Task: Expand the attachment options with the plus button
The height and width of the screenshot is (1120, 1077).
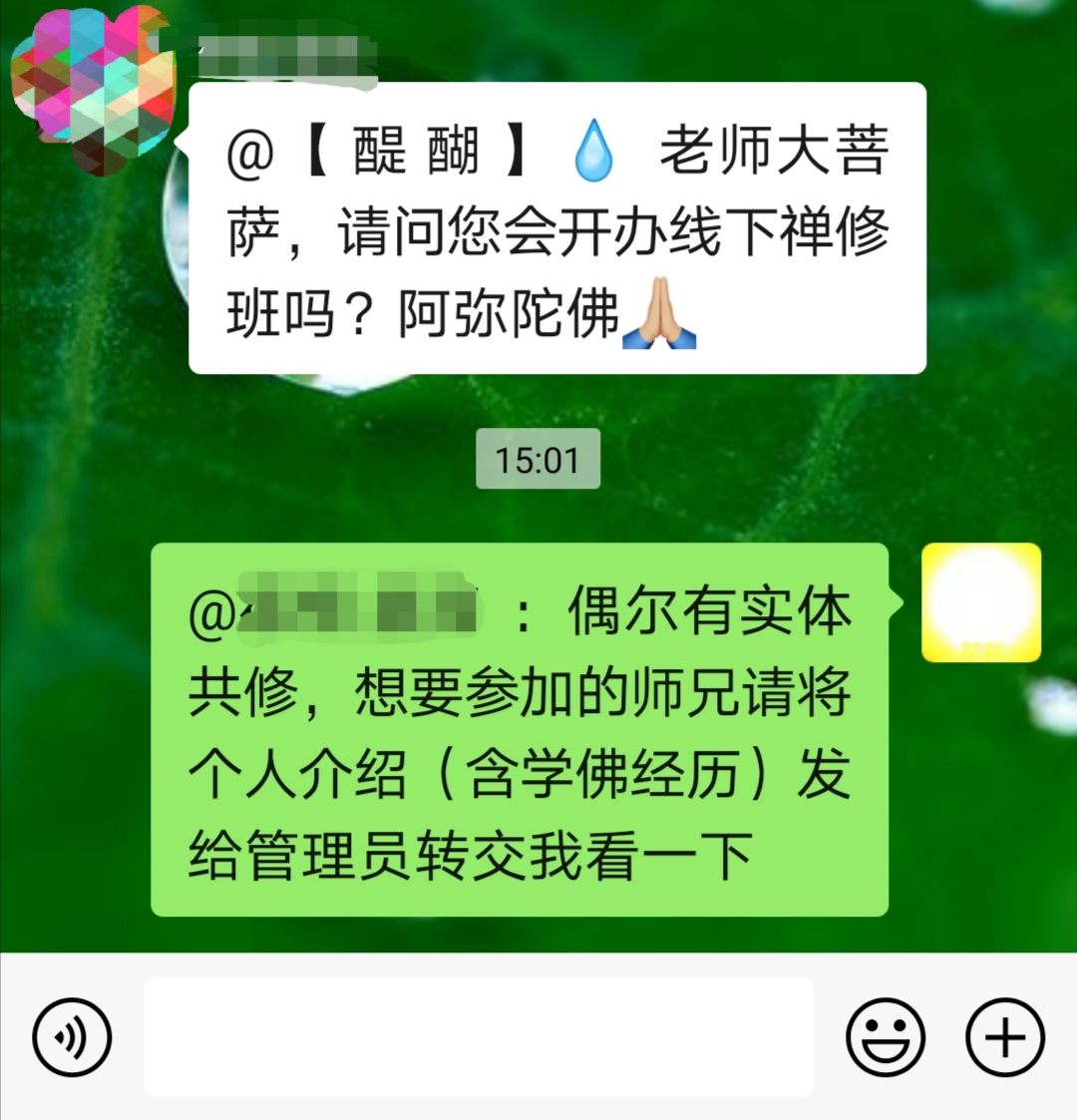Action: click(1003, 1037)
